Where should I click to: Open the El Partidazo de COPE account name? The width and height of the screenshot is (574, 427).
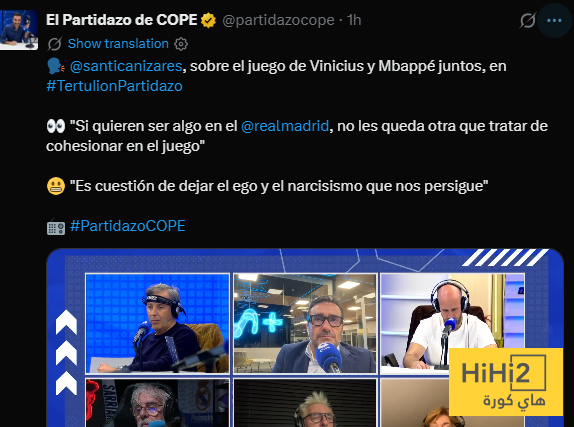click(x=122, y=20)
